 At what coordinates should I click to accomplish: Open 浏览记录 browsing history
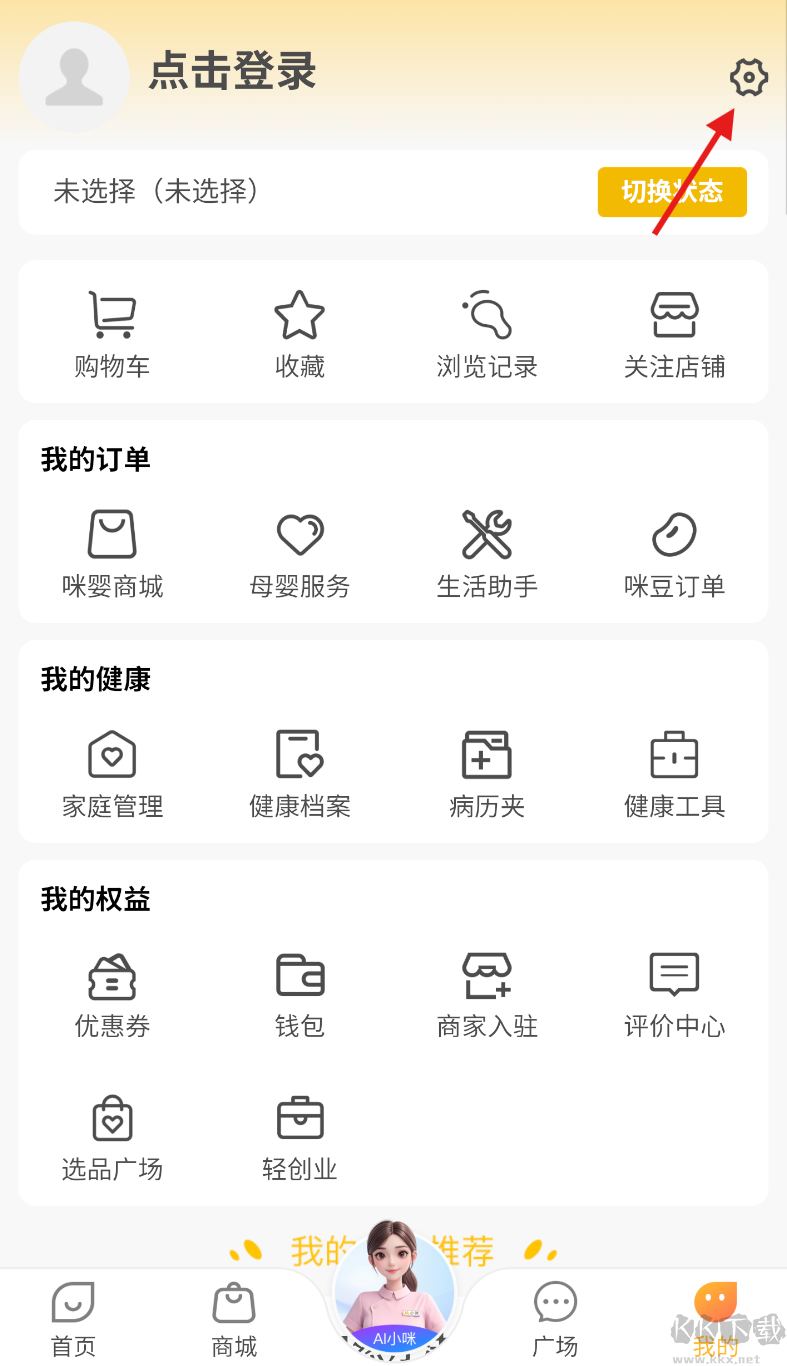click(487, 315)
